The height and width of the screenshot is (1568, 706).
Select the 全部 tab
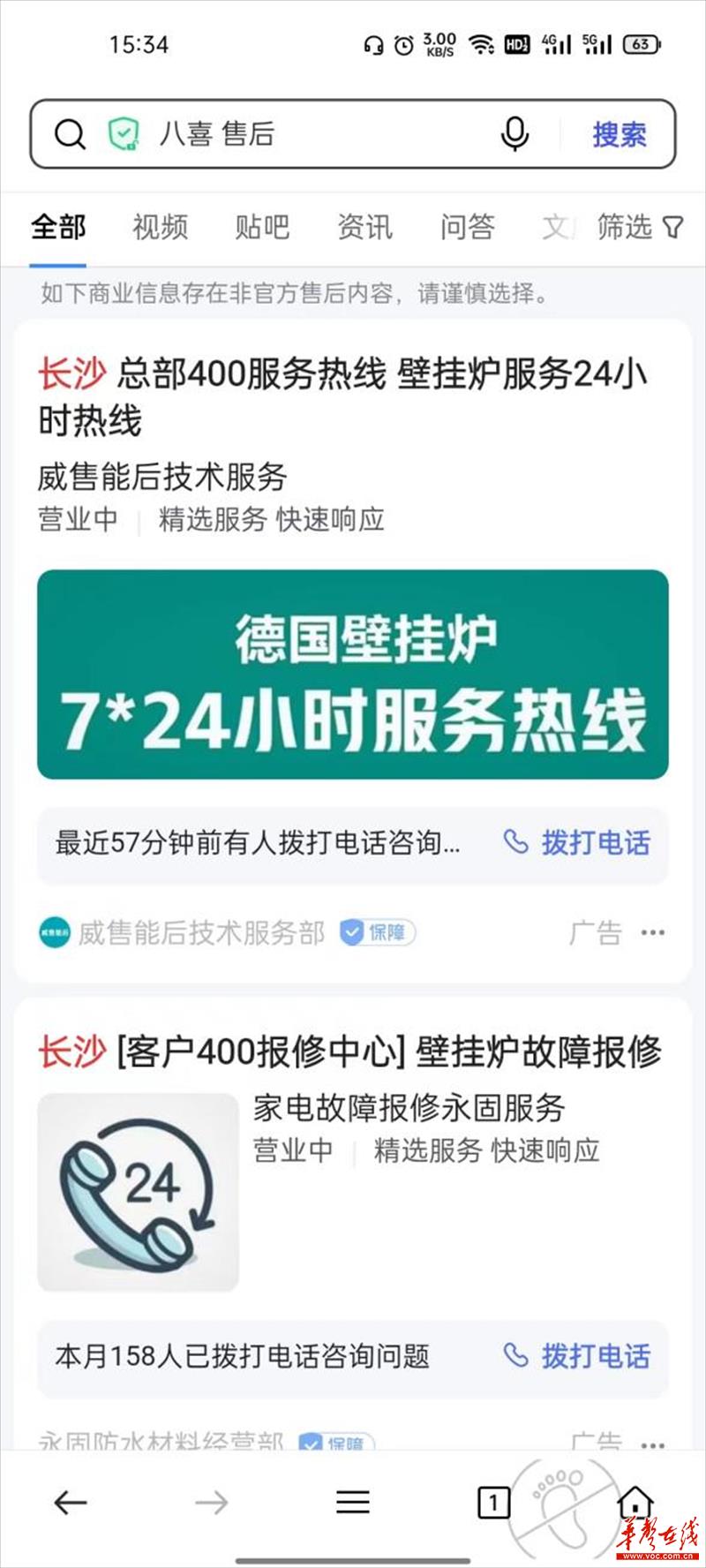click(58, 227)
